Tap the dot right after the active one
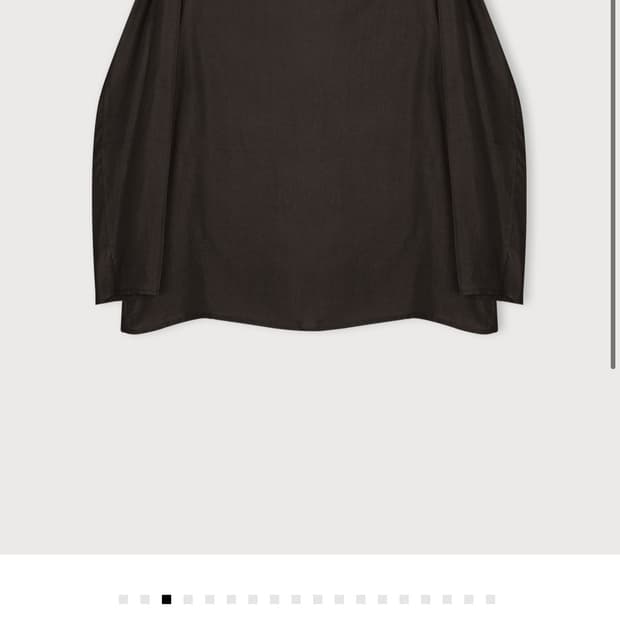 tap(188, 600)
